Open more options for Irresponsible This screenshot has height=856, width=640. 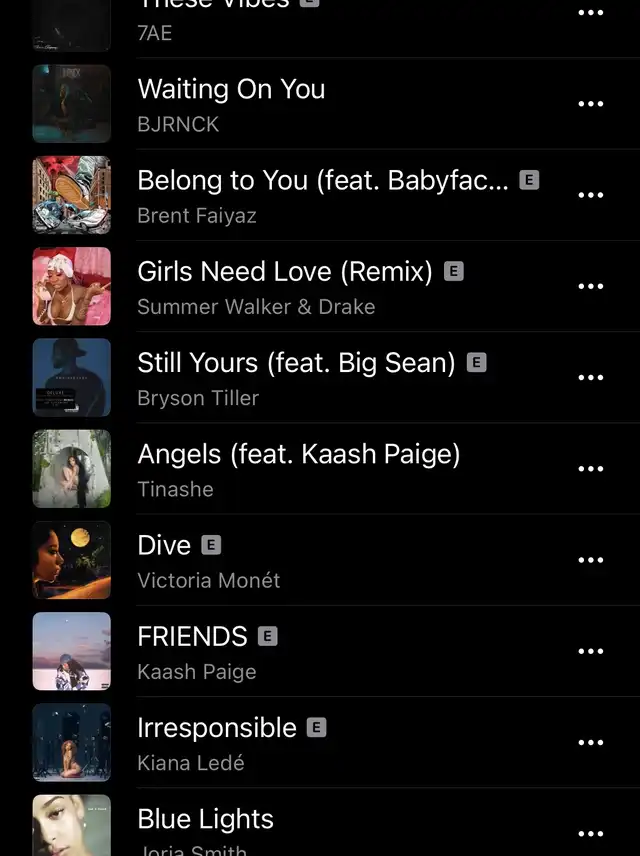pos(591,742)
